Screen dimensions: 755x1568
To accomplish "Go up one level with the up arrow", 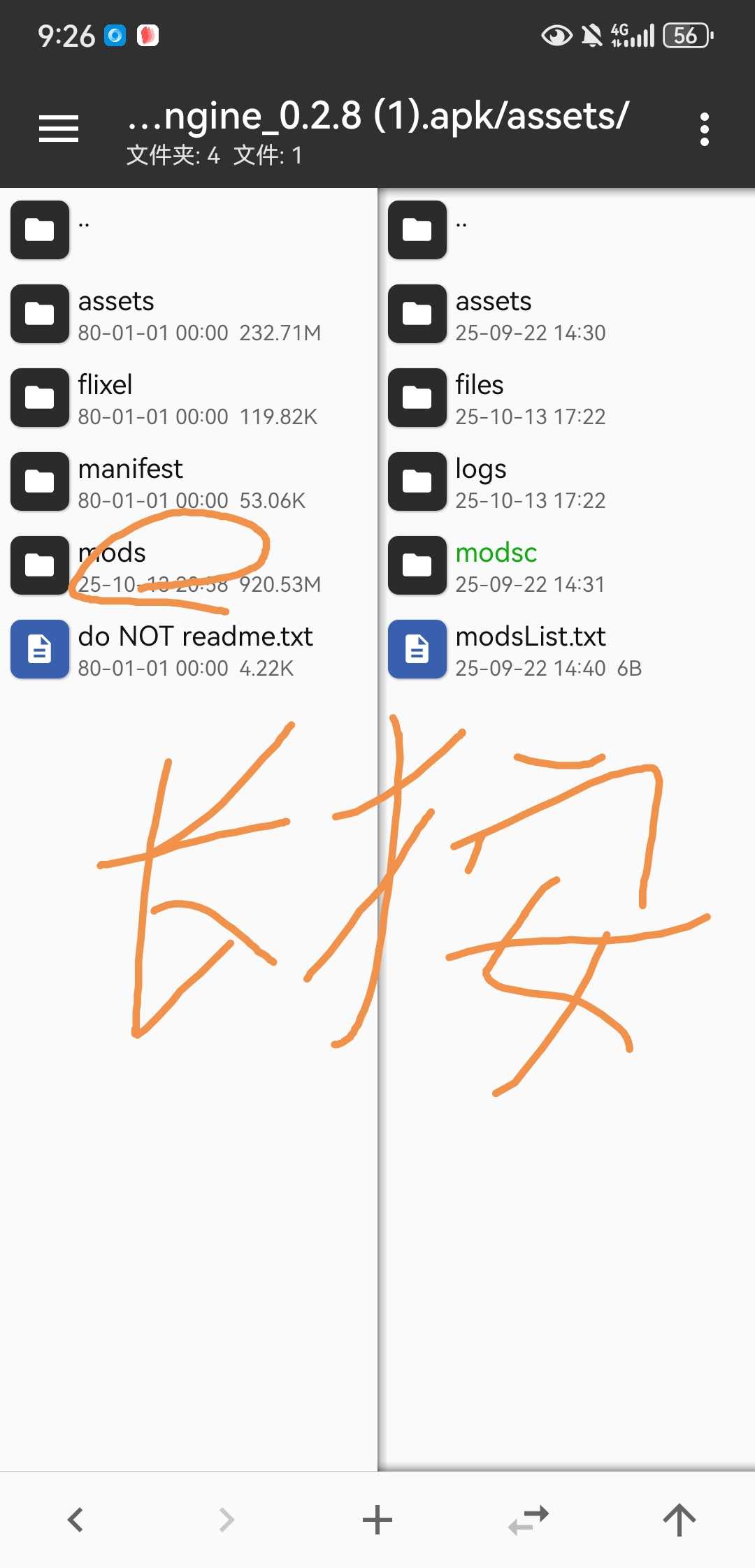I will point(679,1519).
